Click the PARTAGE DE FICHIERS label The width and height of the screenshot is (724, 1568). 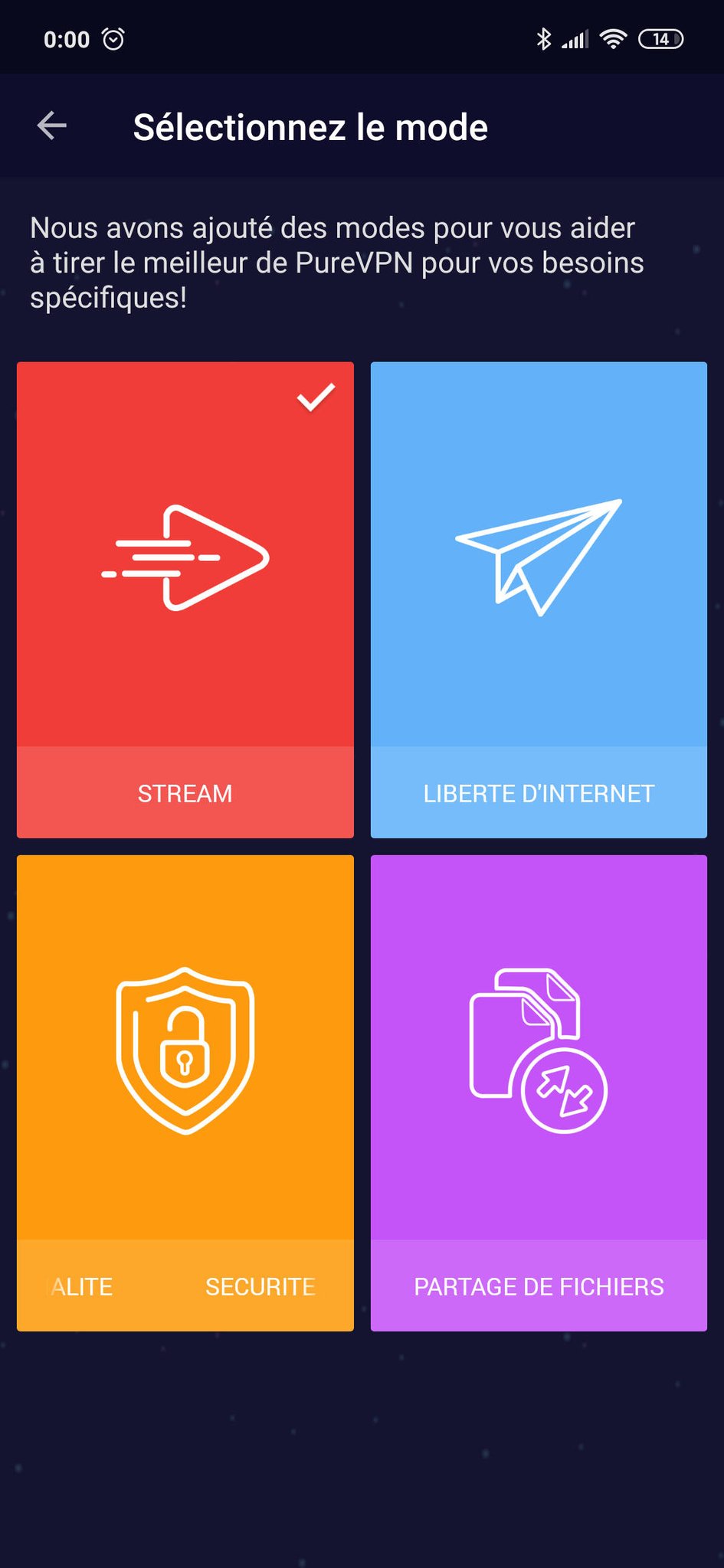[x=539, y=1286]
